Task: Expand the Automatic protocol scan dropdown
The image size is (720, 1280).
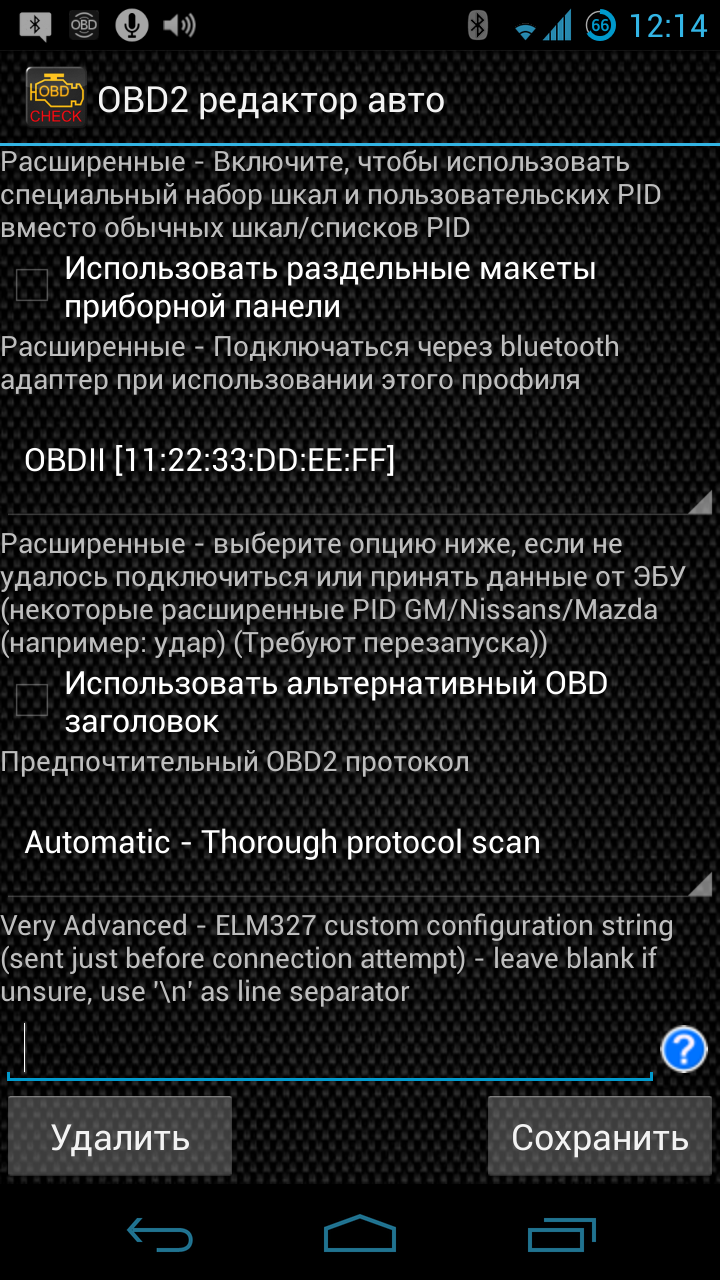Action: 360,843
